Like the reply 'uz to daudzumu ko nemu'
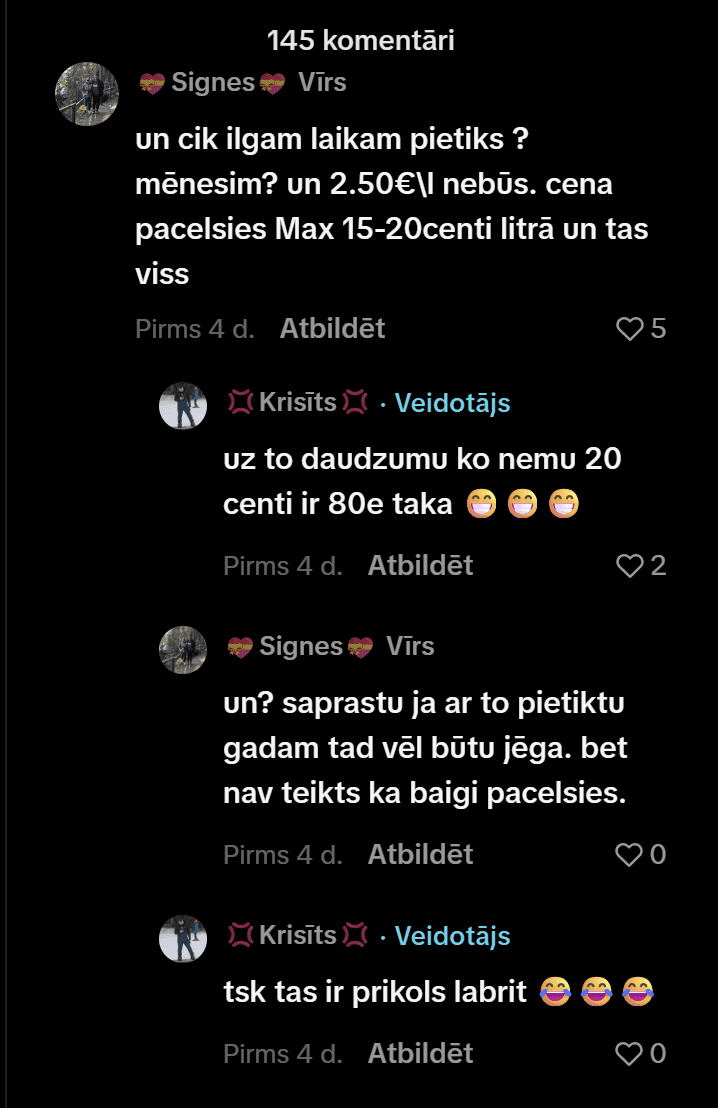The width and height of the screenshot is (718, 1108). 629,566
